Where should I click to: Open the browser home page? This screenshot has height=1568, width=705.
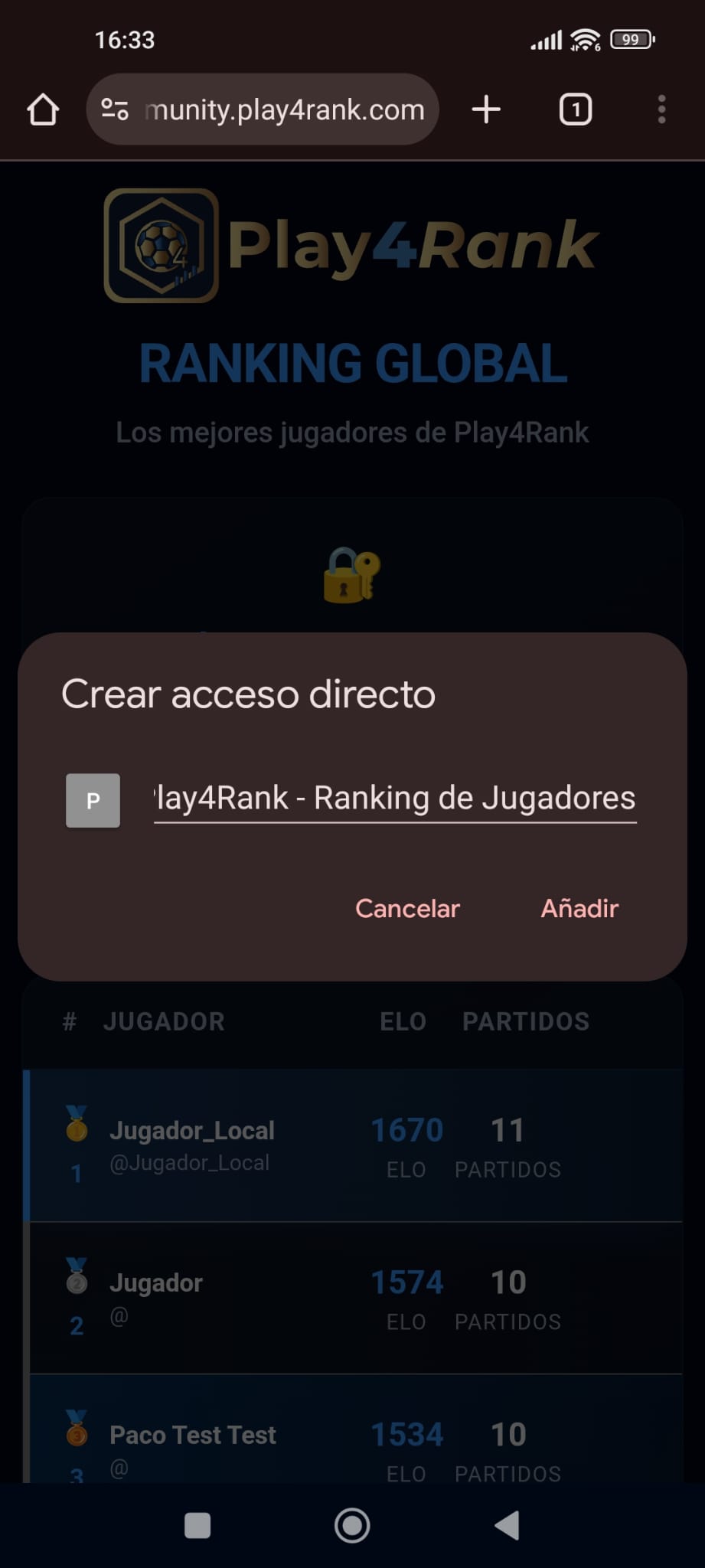43,109
